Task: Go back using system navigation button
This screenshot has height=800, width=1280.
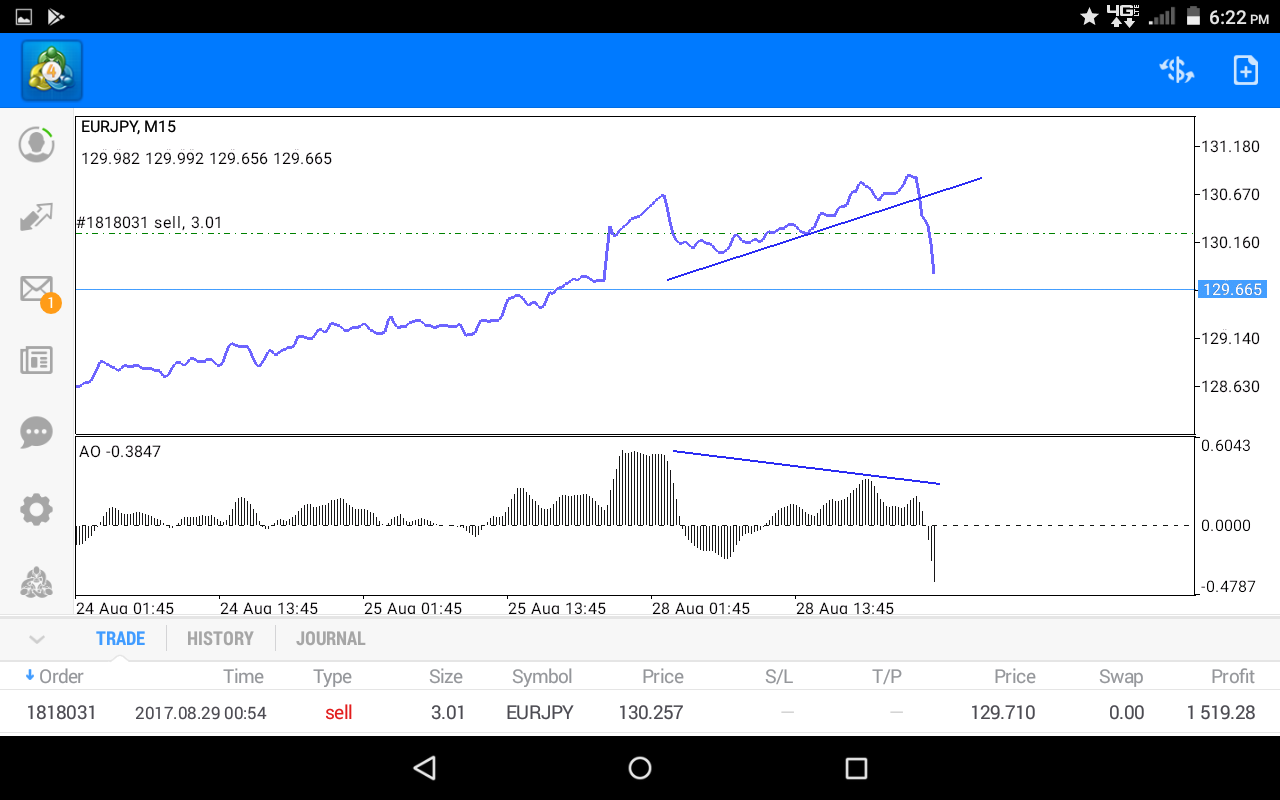Action: [424, 768]
